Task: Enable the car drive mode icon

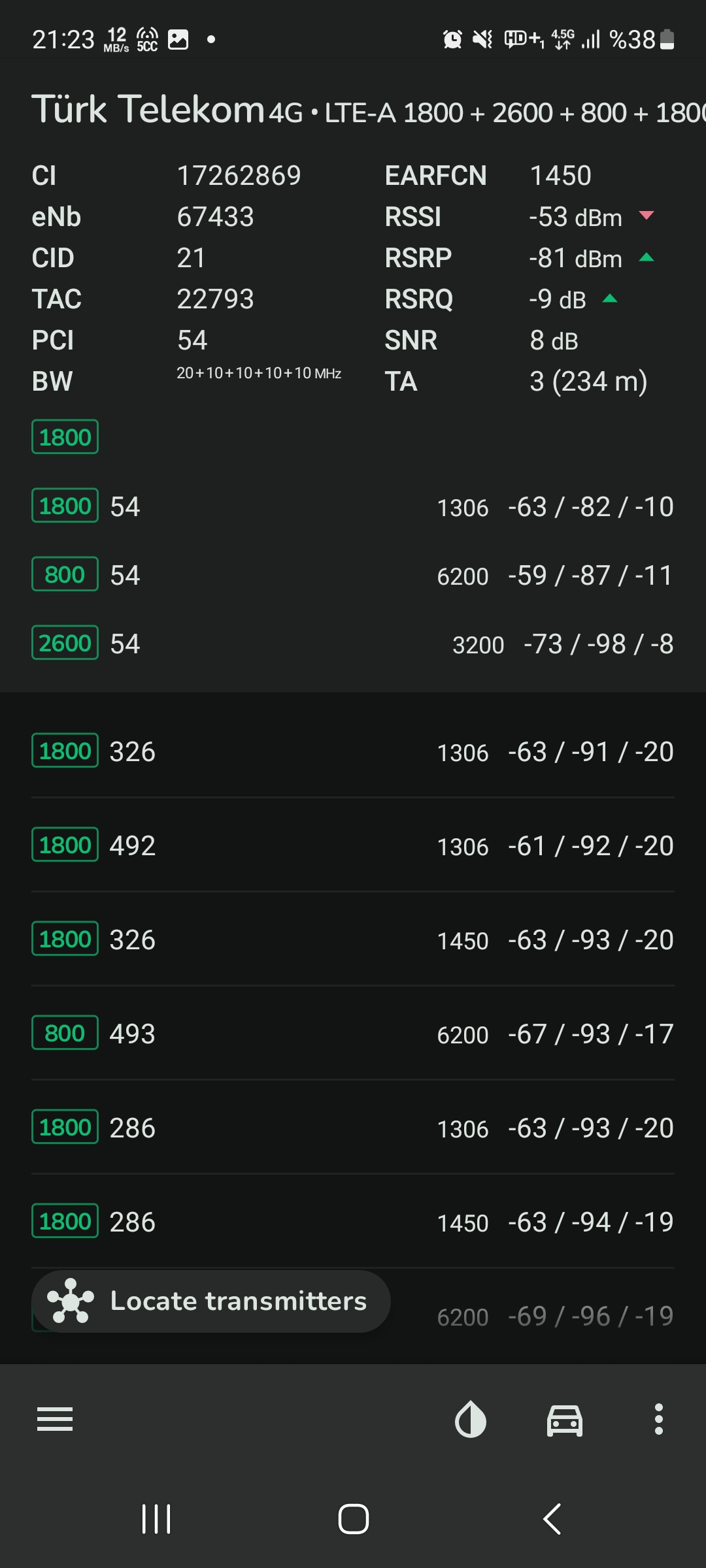Action: 565,1419
